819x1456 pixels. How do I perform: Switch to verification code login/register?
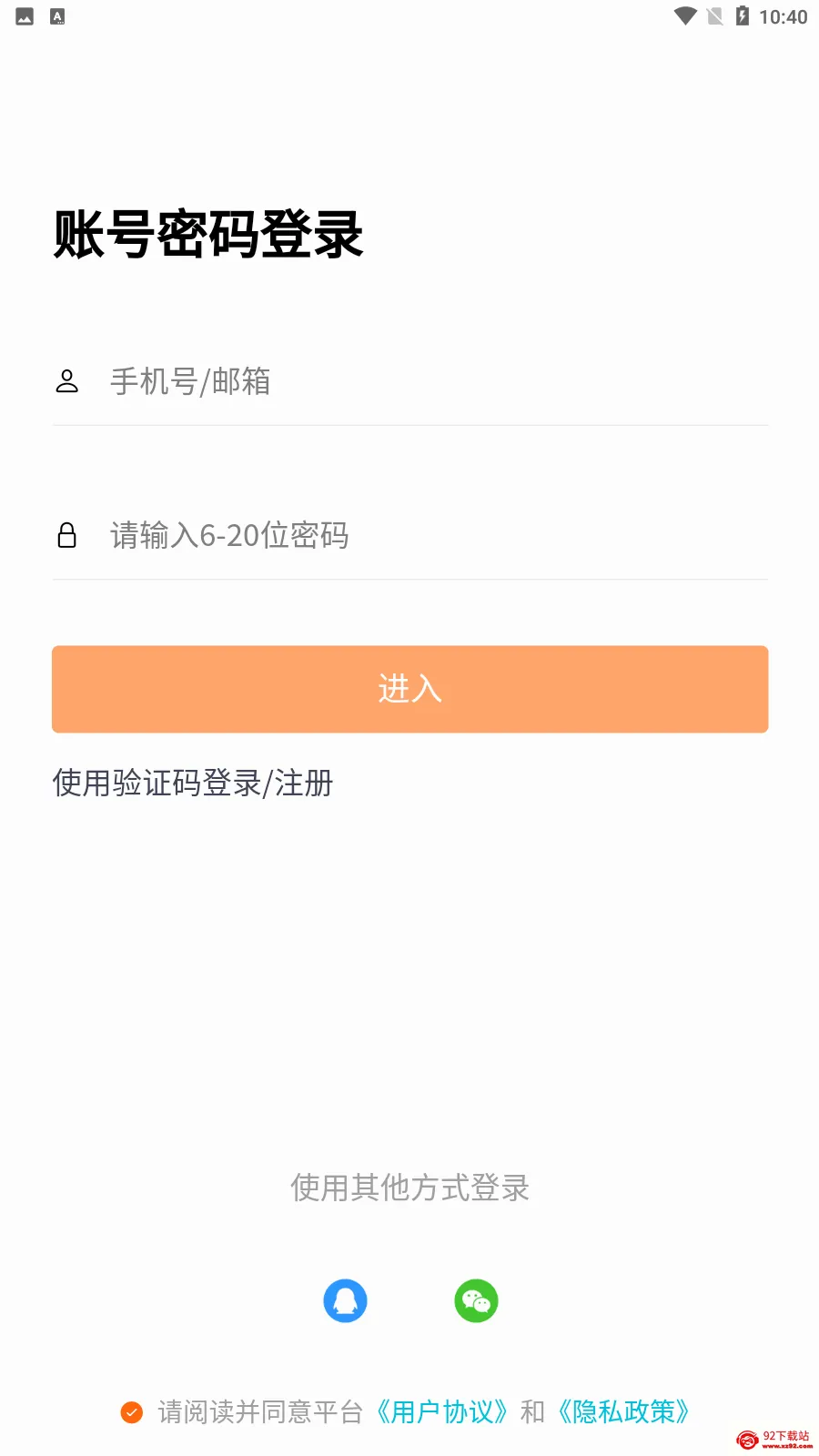point(193,783)
